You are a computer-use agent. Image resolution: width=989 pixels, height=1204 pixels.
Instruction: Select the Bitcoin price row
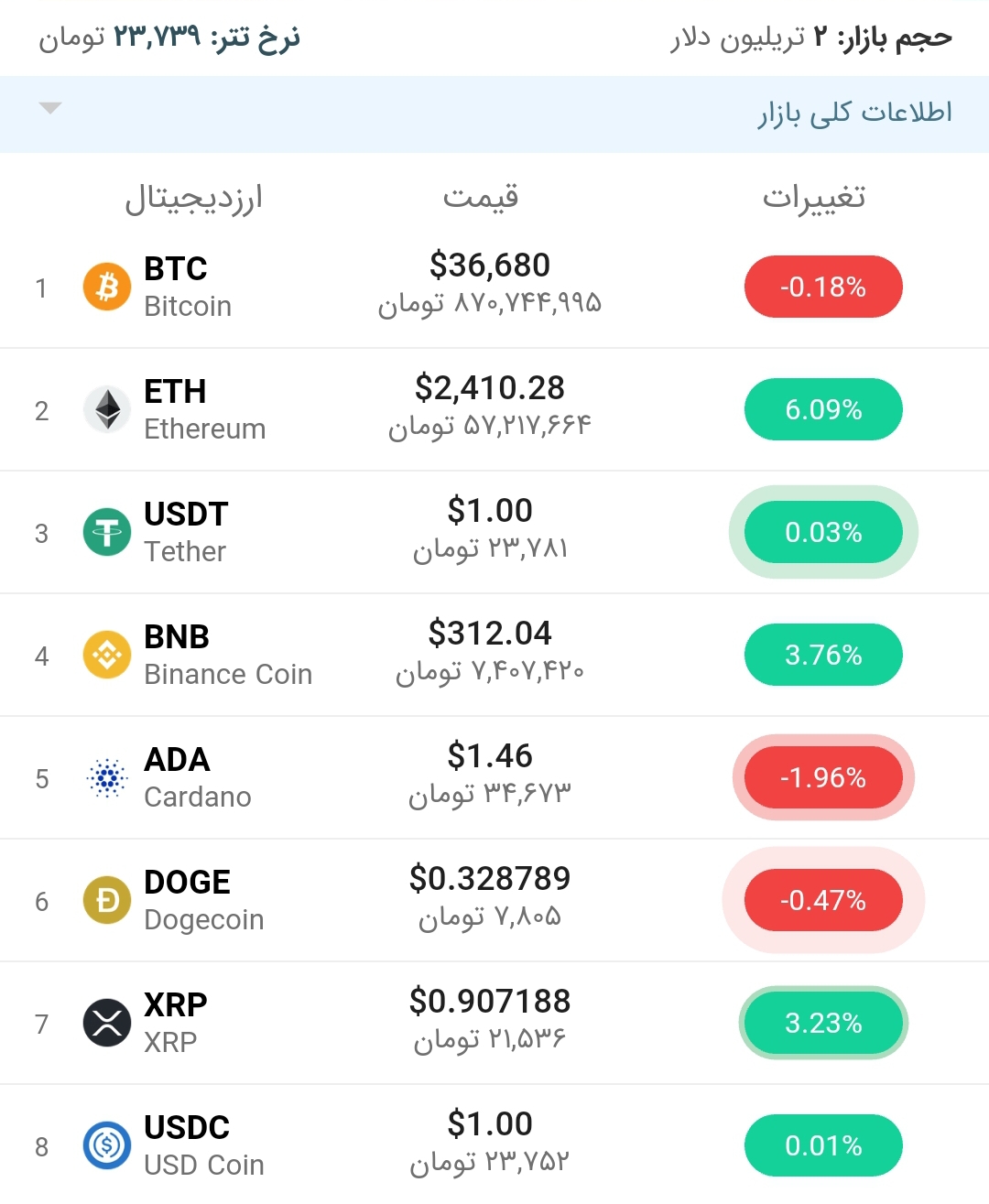point(492,284)
